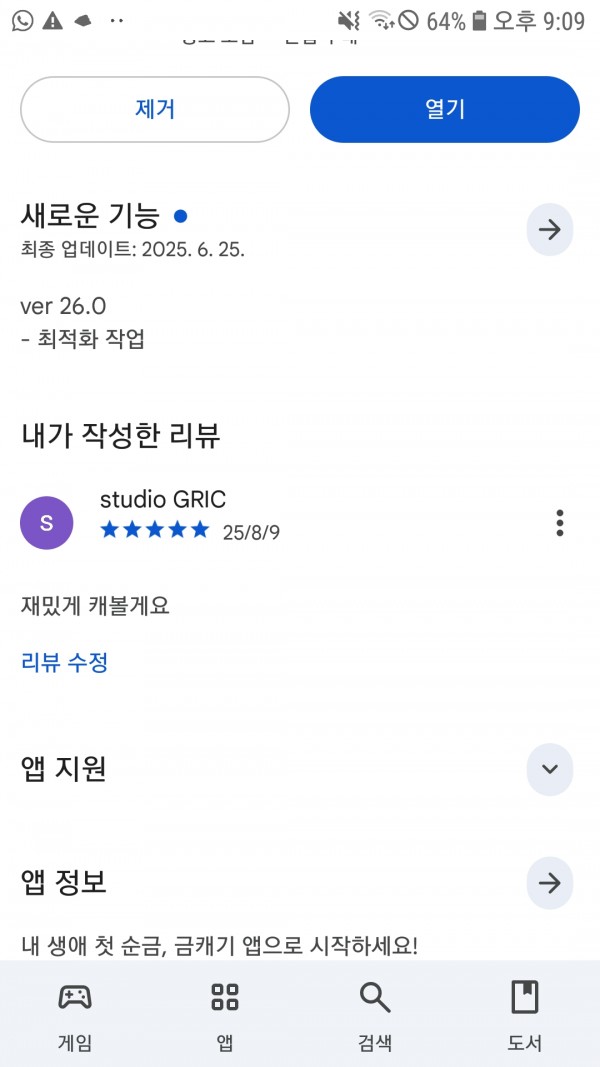The height and width of the screenshot is (1067, 600).
Task: Open 앱 정보 details arrow
Action: coord(550,883)
